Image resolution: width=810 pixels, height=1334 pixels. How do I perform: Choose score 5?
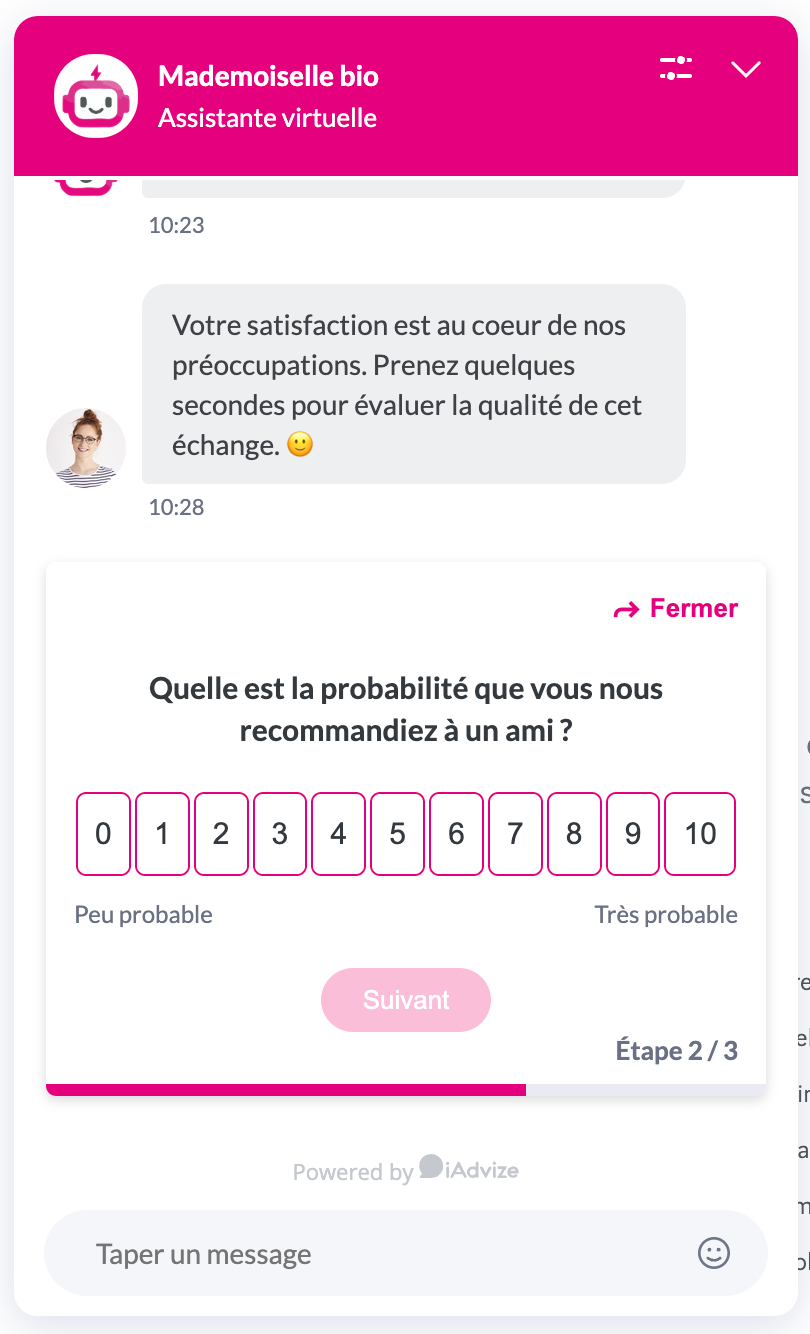point(397,834)
